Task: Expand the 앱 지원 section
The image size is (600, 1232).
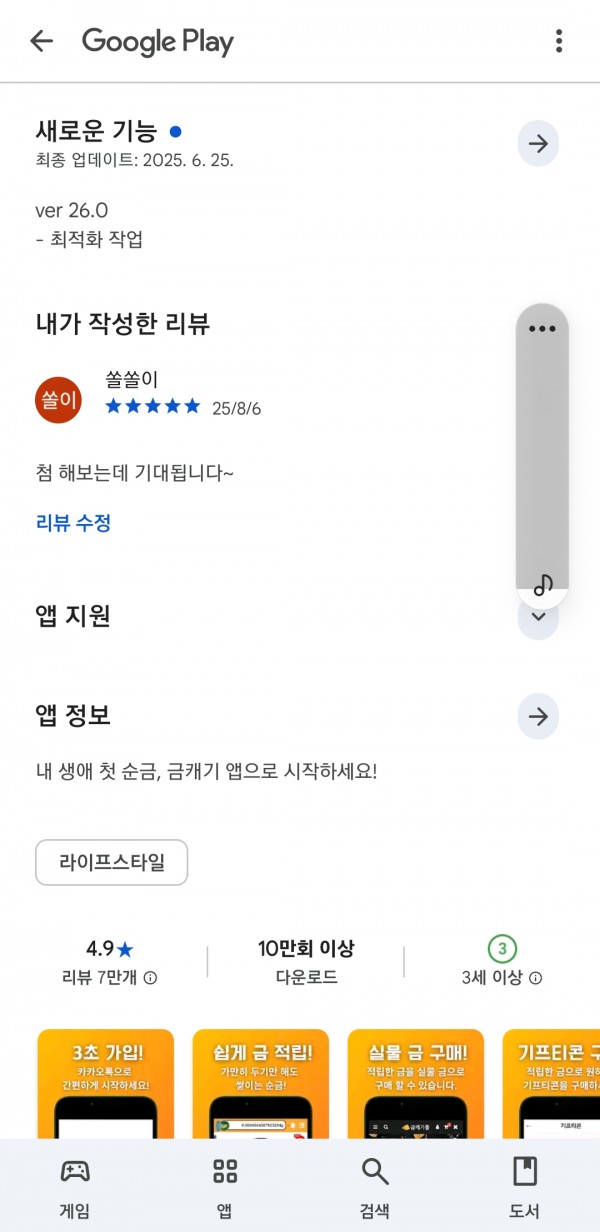Action: tap(538, 616)
